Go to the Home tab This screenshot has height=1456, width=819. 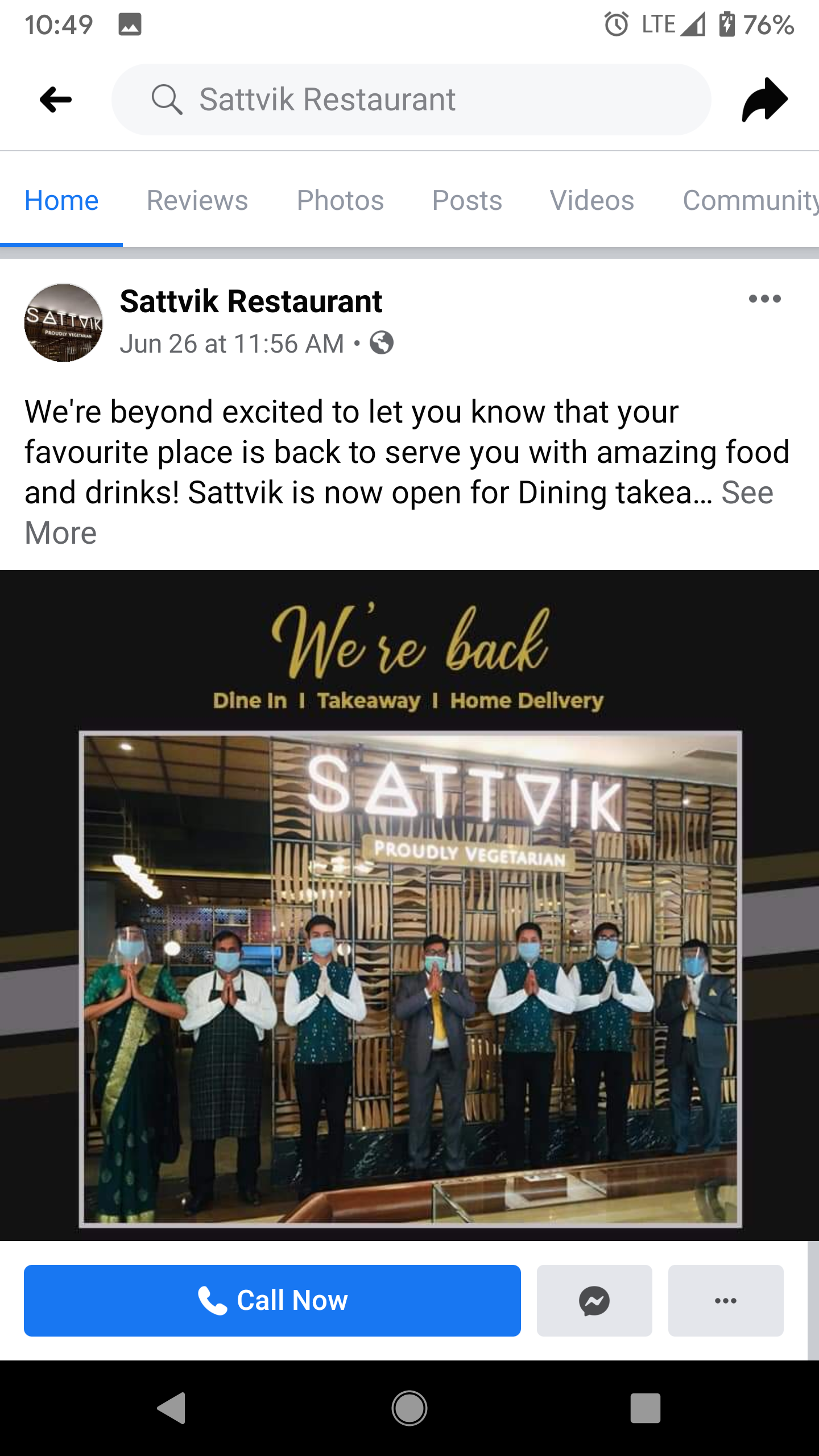coord(61,201)
